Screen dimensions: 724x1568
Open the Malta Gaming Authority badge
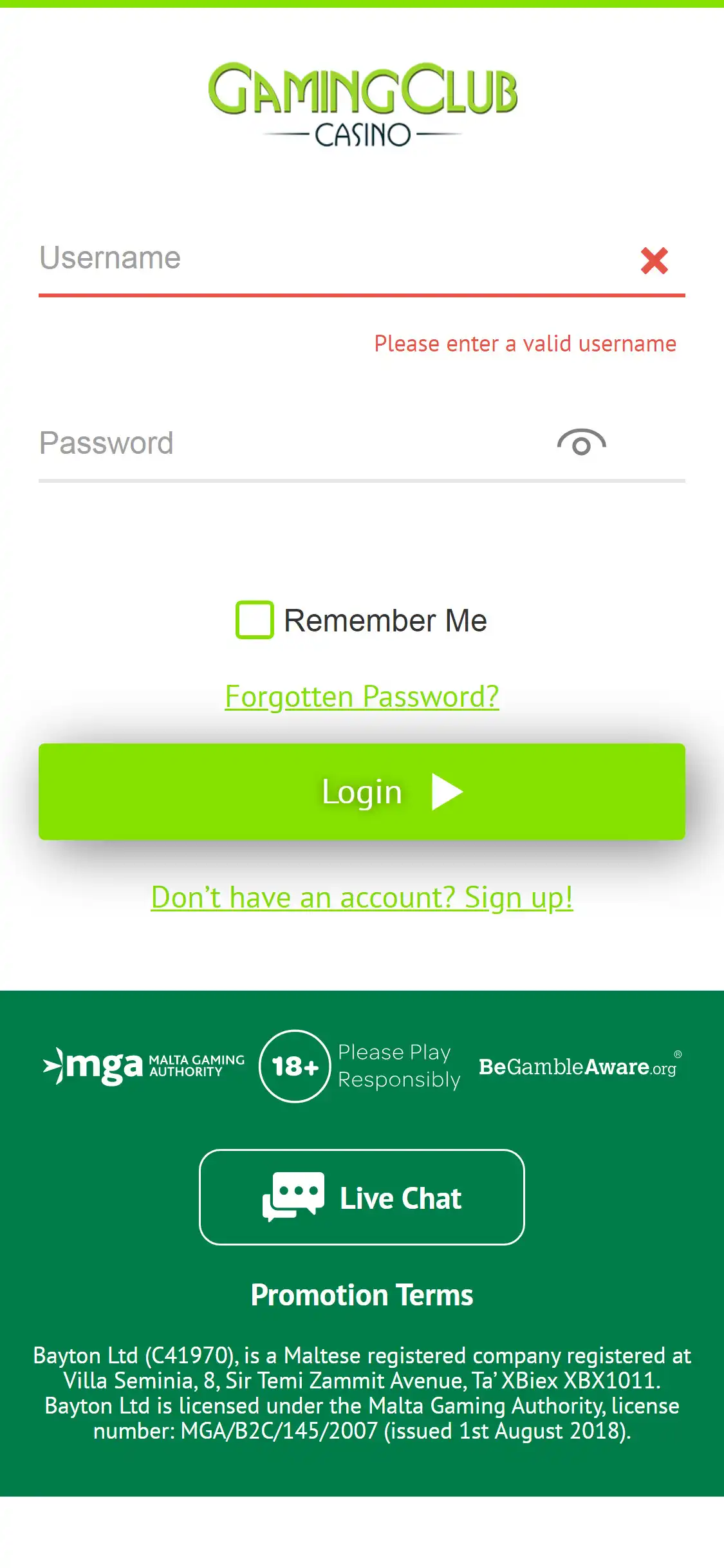(144, 1066)
